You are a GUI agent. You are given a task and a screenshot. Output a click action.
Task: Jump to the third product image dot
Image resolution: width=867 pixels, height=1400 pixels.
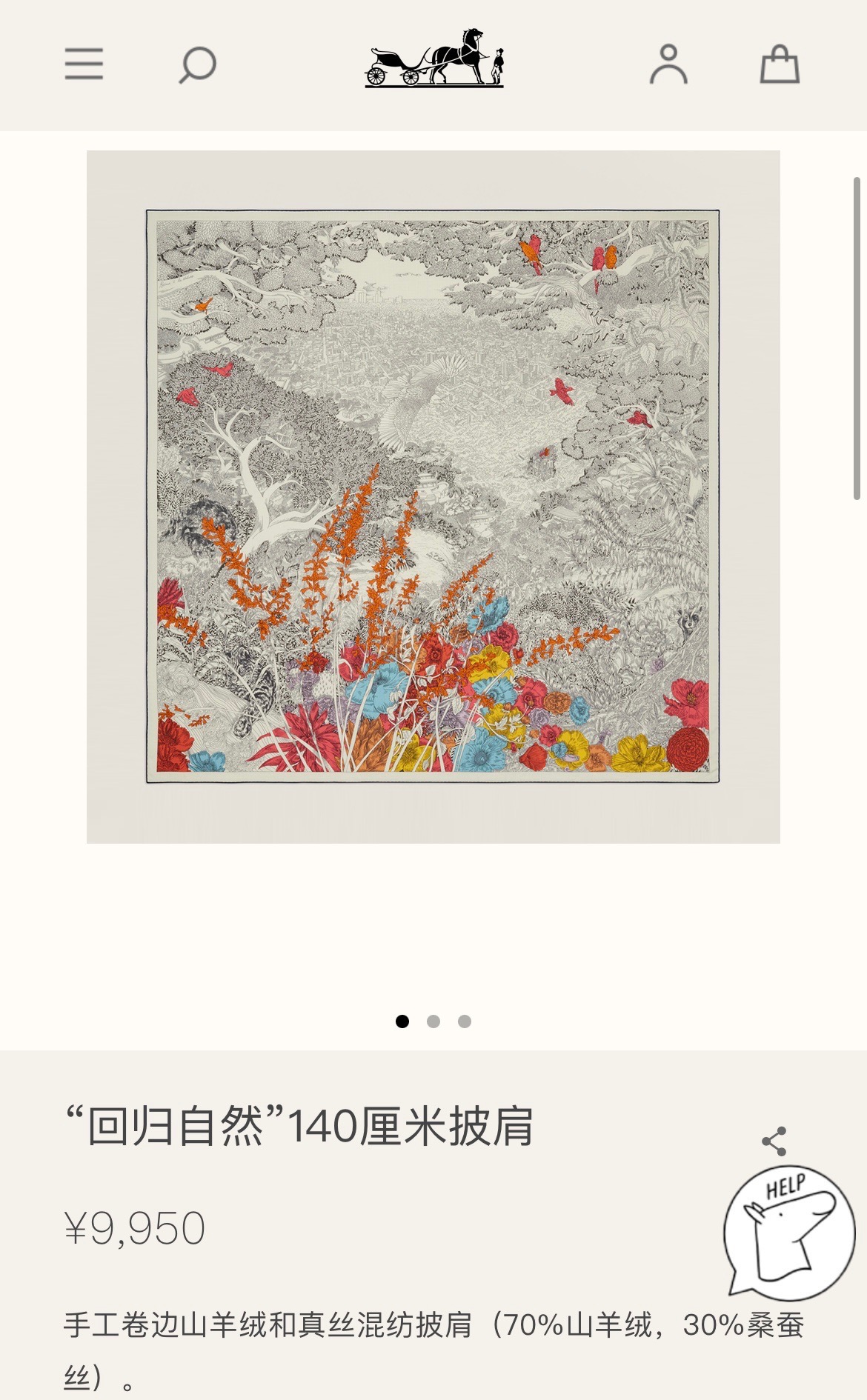pyautogui.click(x=465, y=1021)
